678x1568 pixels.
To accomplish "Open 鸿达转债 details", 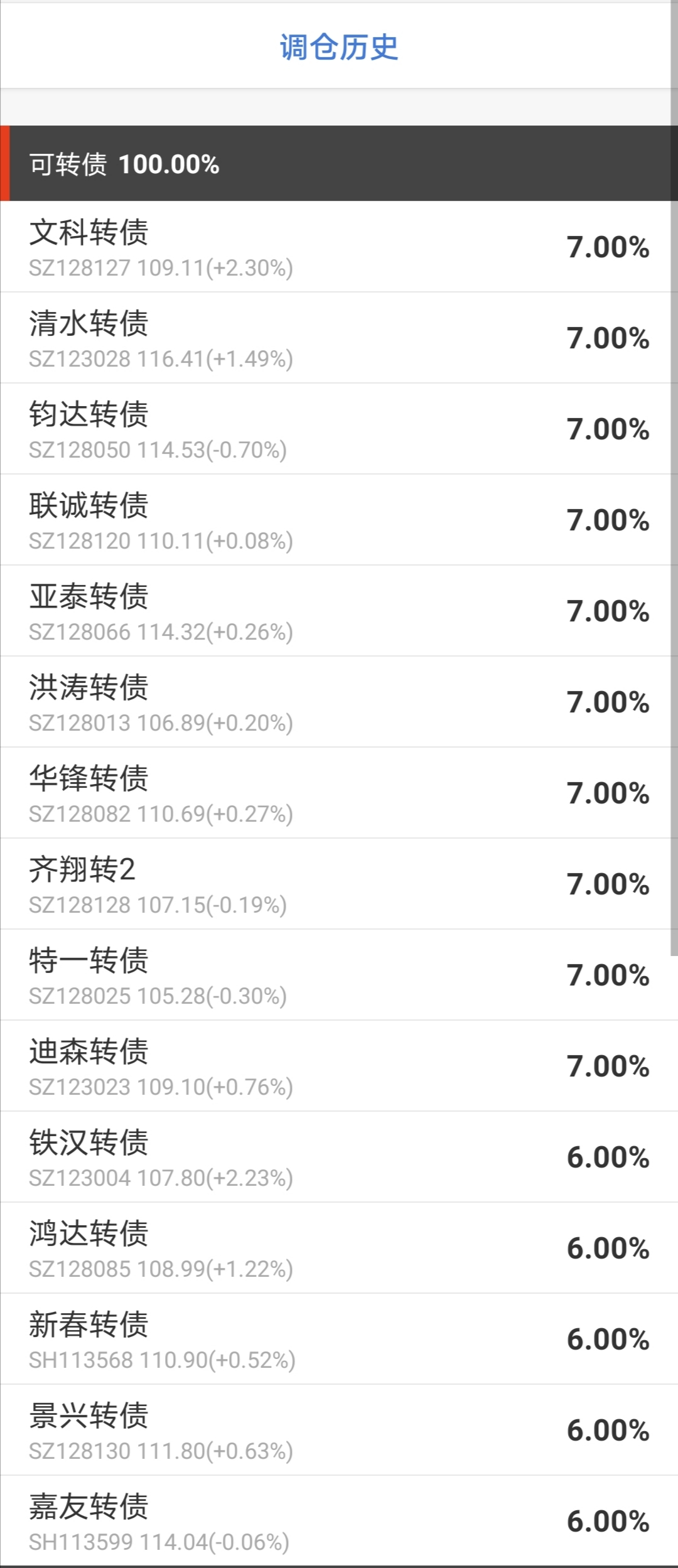I will [339, 1248].
